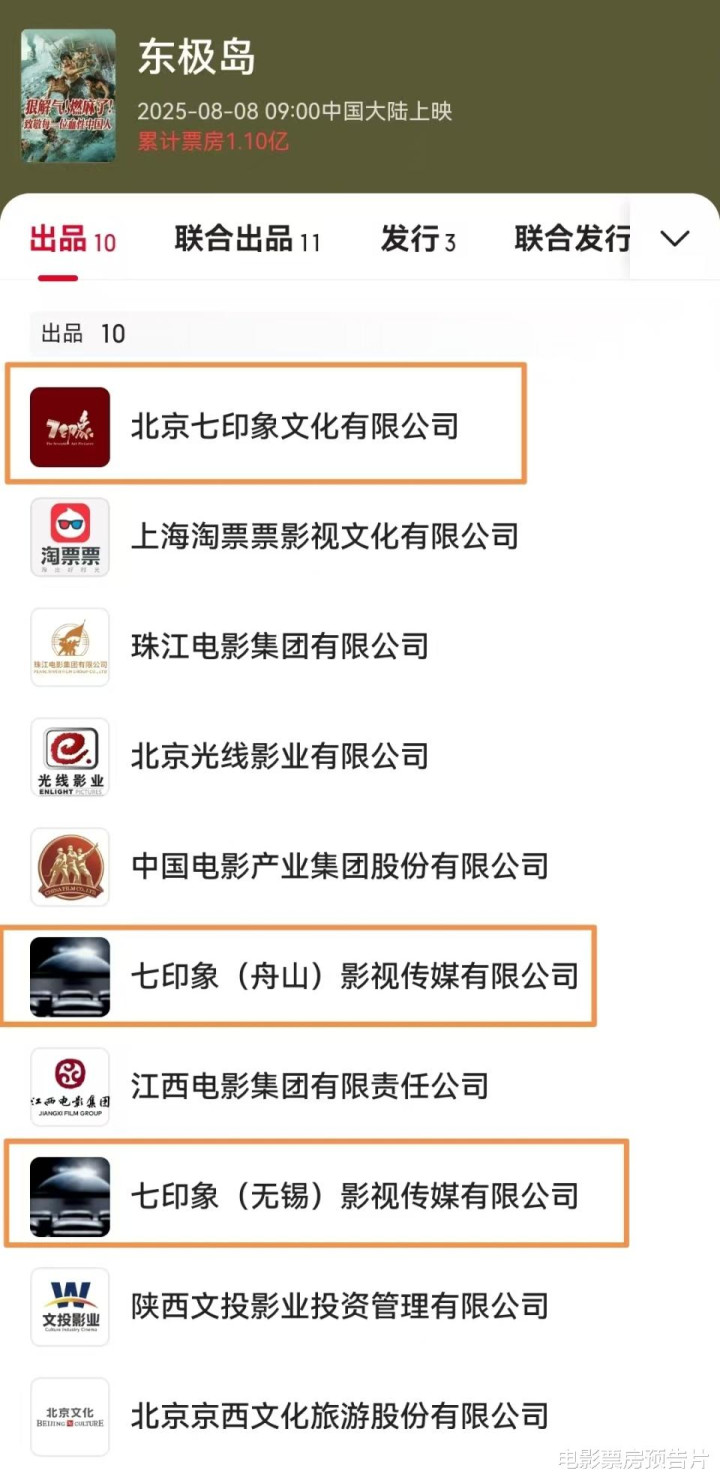This screenshot has width=720, height=1483.
Task: View 中国电影产业集团股份有限公司
Action: 339,866
